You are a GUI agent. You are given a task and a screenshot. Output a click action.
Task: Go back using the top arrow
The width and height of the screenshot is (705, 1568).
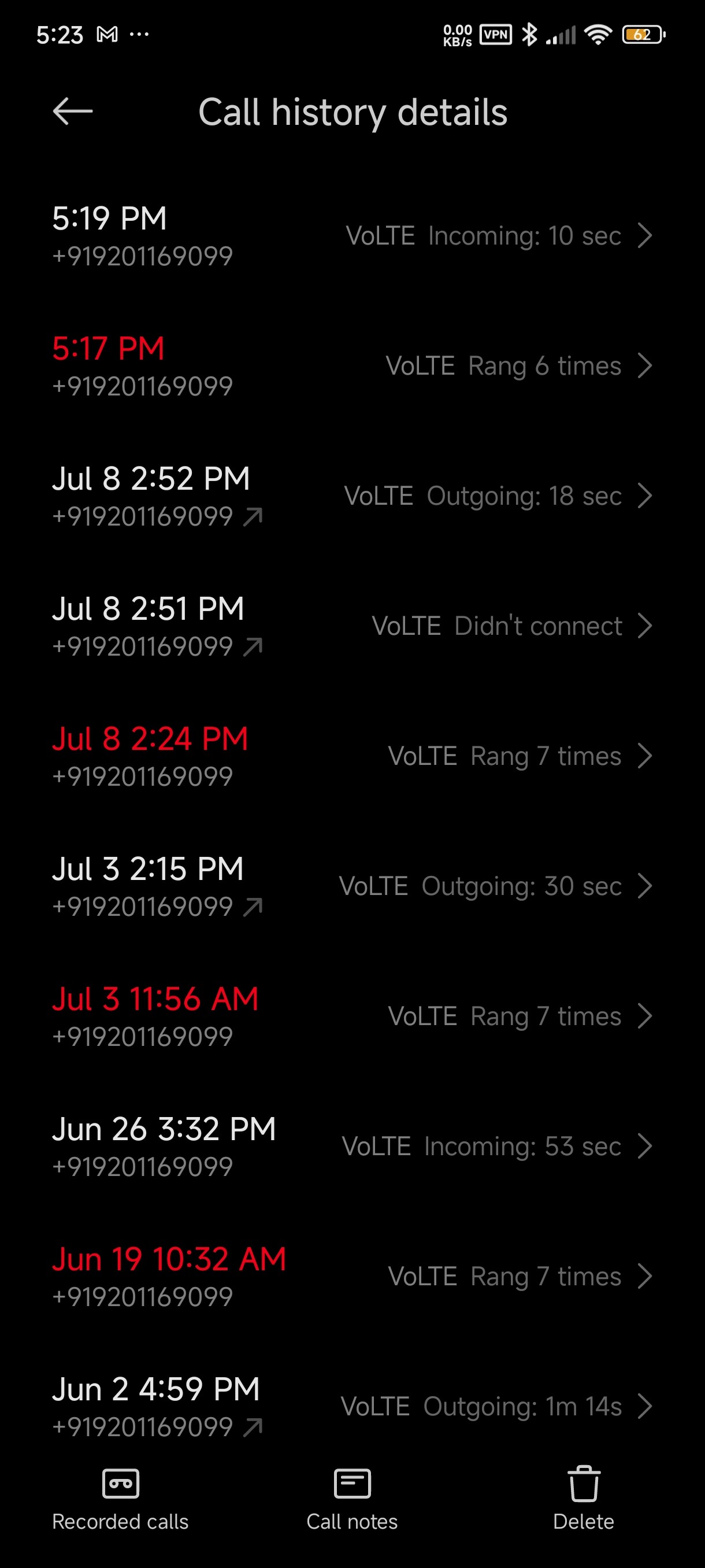click(x=72, y=112)
